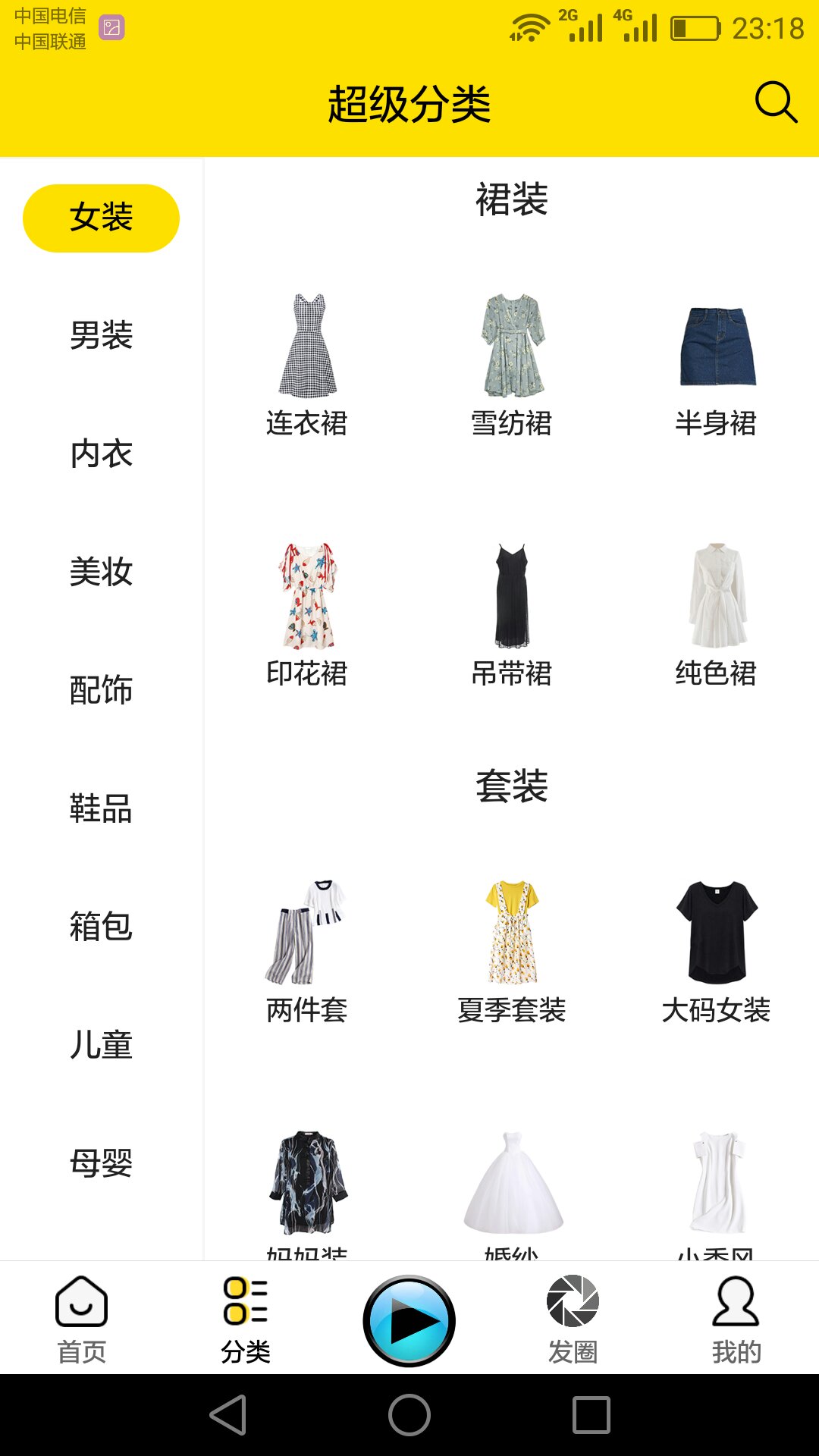Click the notification icon near 中国电信
The height and width of the screenshot is (1456, 819).
point(112,25)
